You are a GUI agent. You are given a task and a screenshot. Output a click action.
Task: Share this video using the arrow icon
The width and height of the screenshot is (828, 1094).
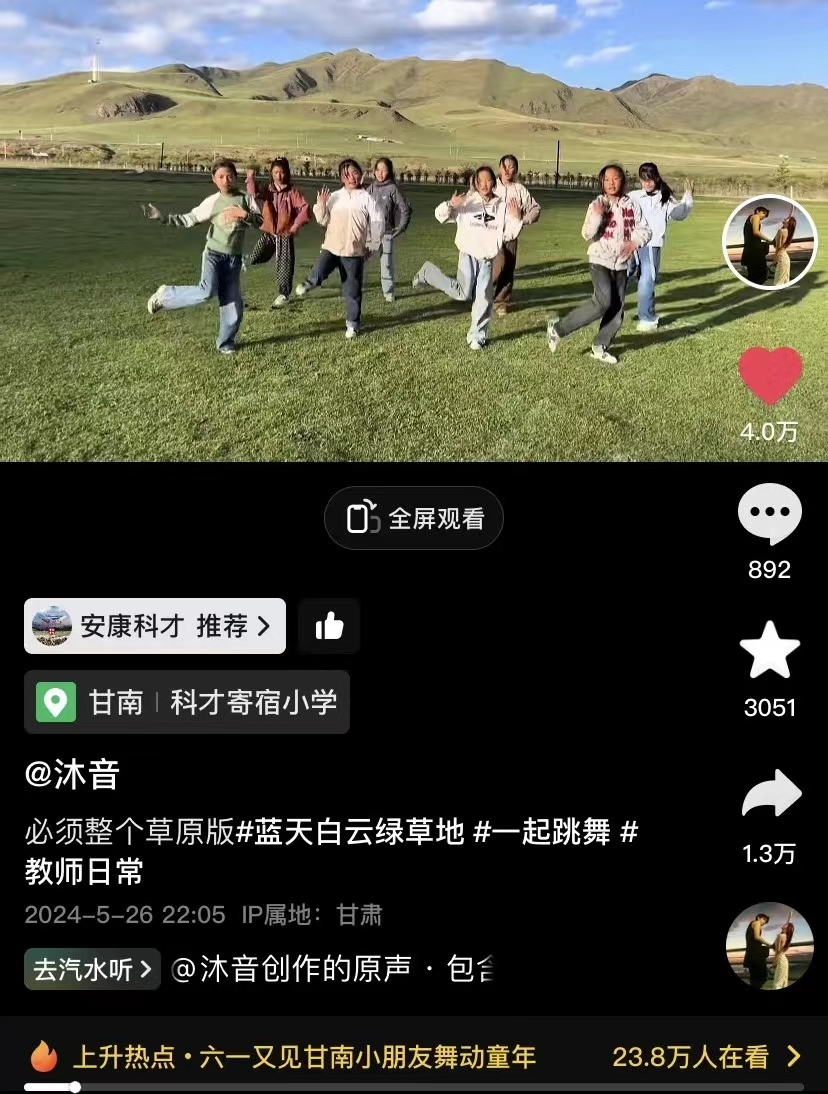[771, 795]
